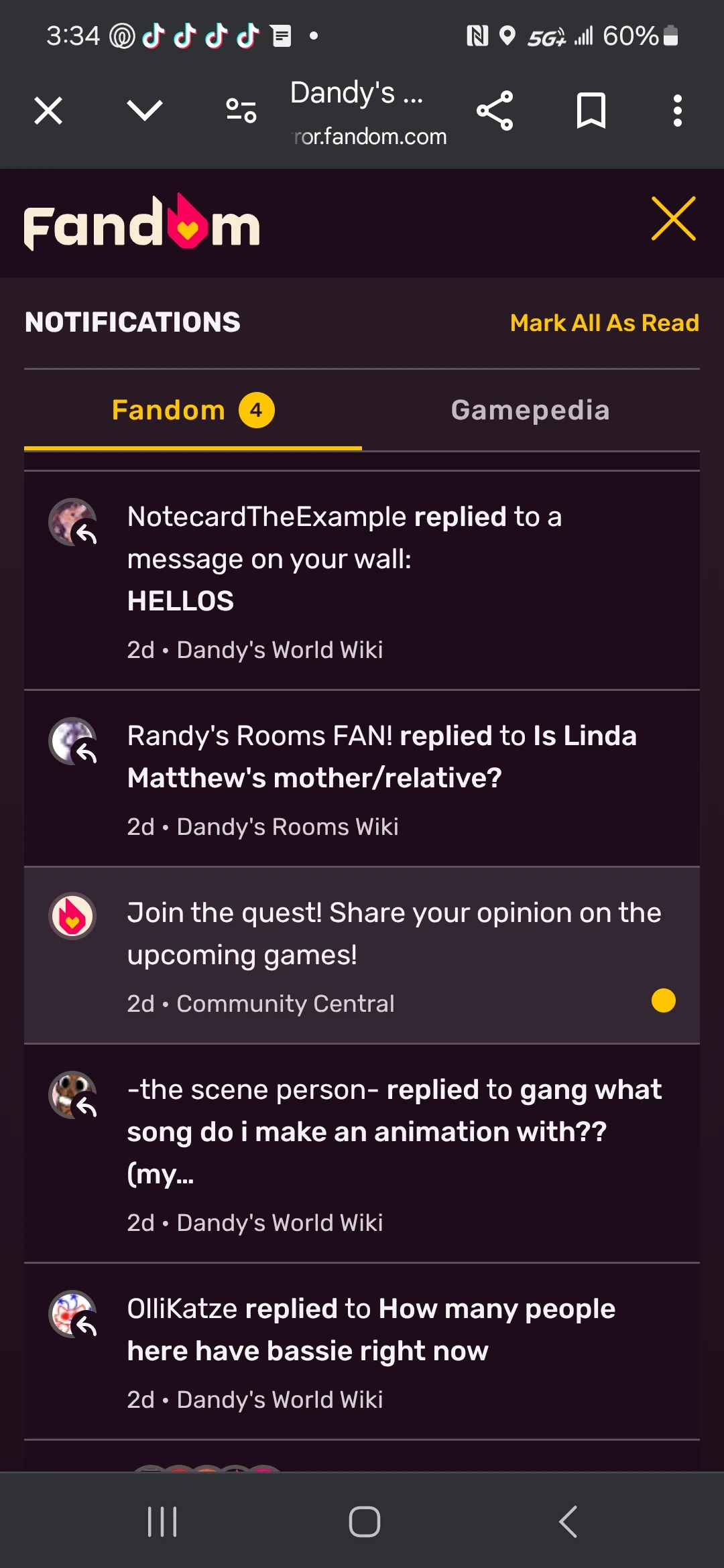Switch to the Gamepedia tab
The image size is (724, 1568).
[530, 409]
